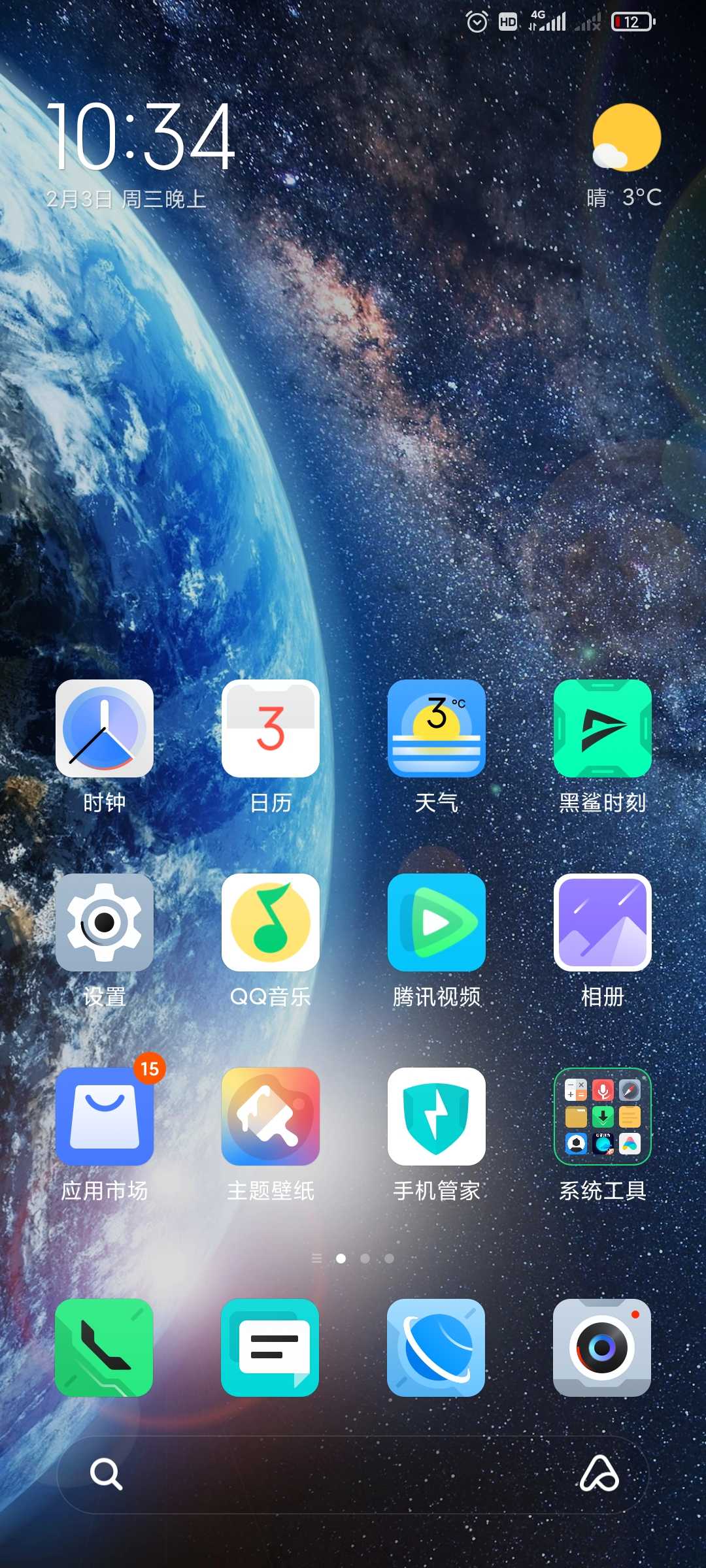Open the phone dialer in the dock

[x=104, y=1348]
